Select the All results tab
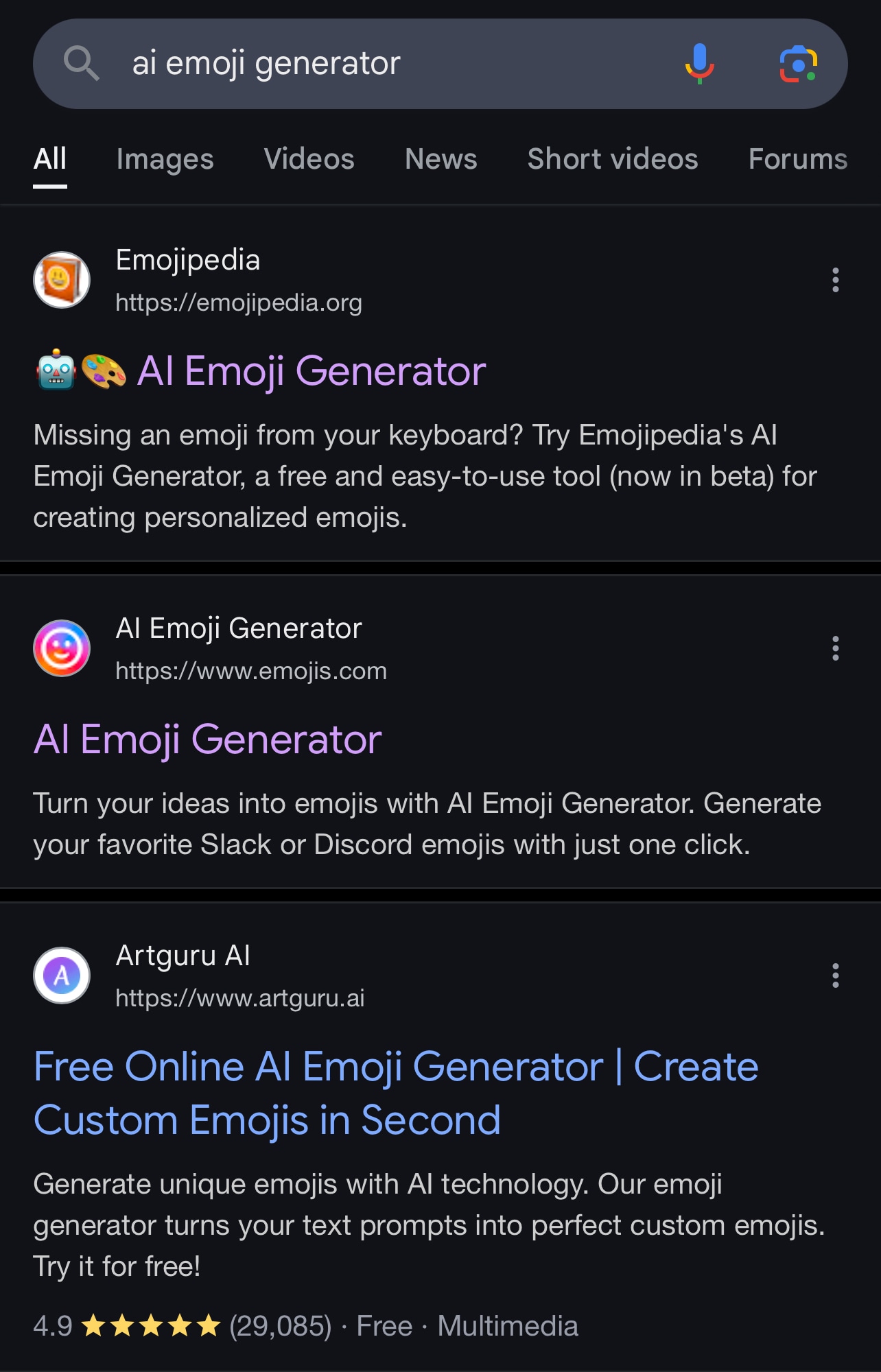 tap(50, 159)
